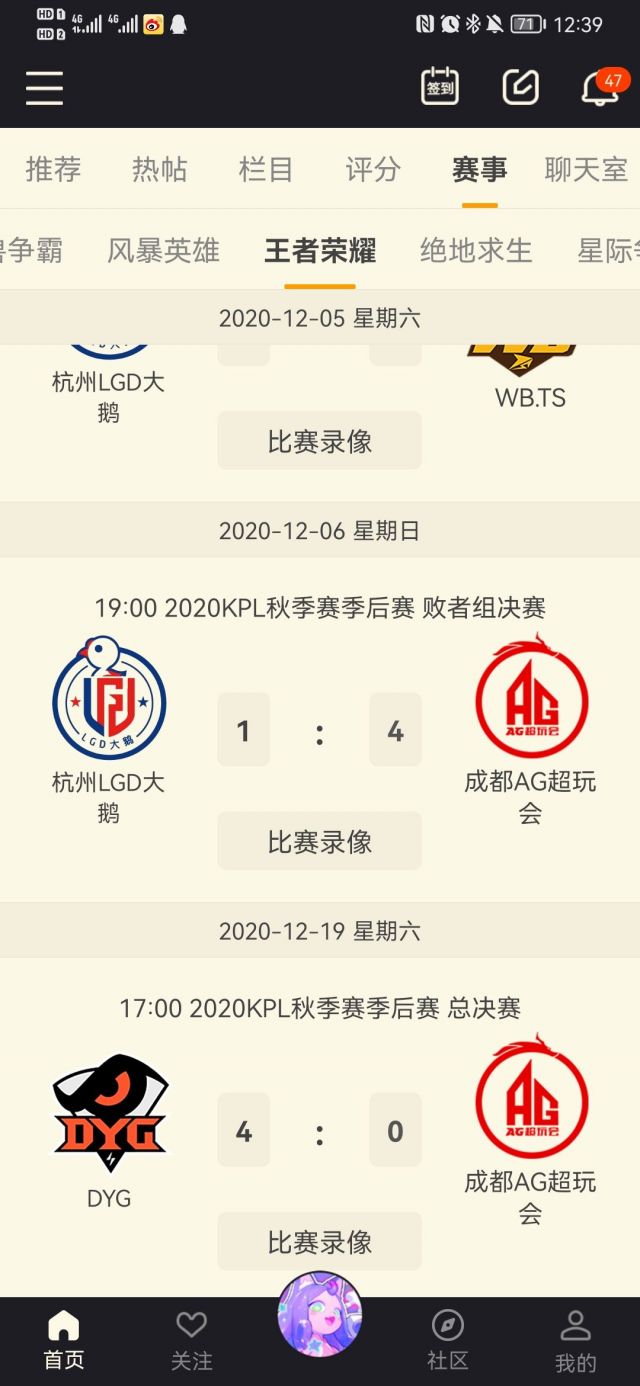Open 比赛录像 for the DYG vs AG final
The height and width of the screenshot is (1386, 640).
coord(320,1242)
